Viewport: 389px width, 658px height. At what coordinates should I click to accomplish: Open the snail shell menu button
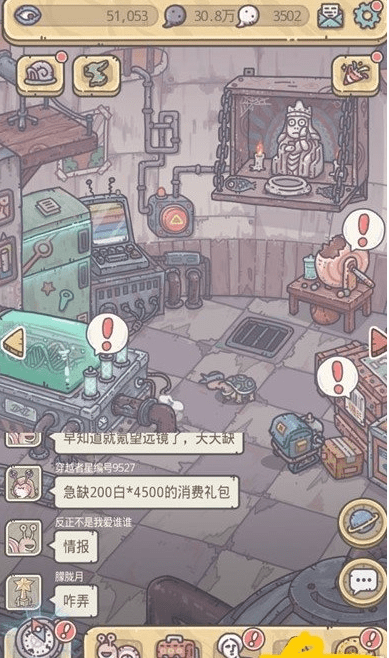[x=41, y=75]
